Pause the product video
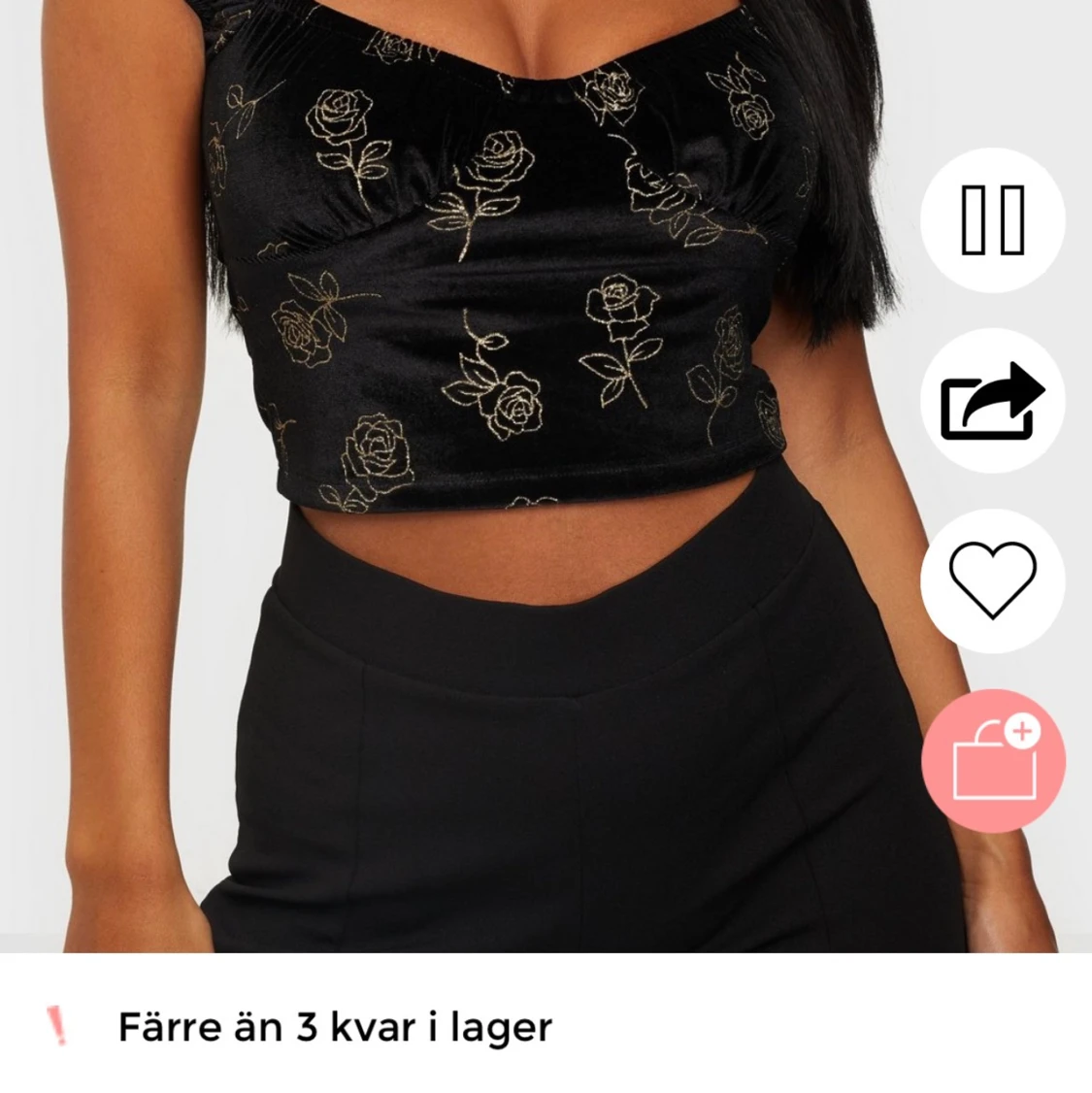Image resolution: width=1092 pixels, height=1093 pixels. tap(992, 220)
